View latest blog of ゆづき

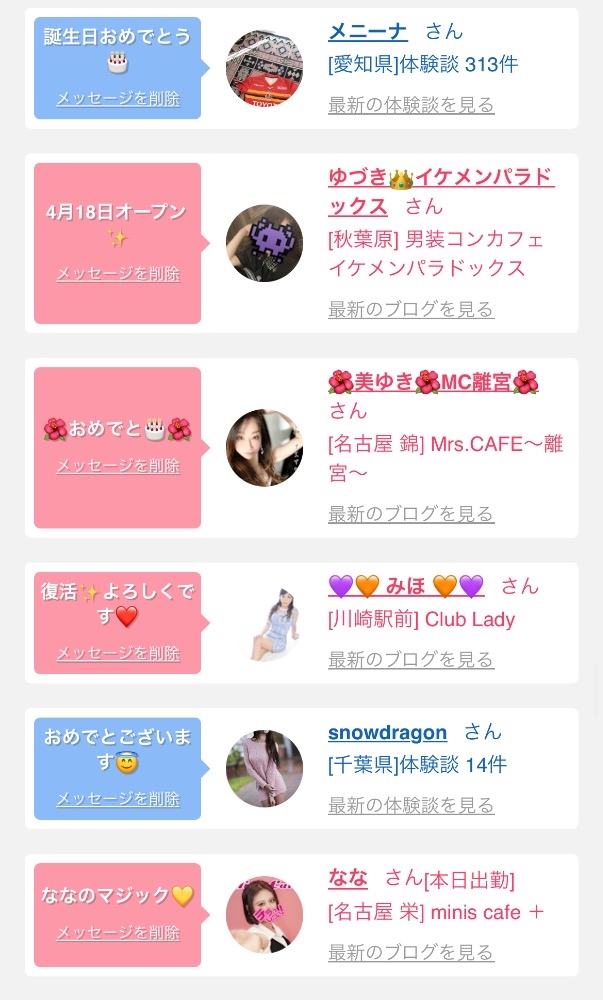411,310
